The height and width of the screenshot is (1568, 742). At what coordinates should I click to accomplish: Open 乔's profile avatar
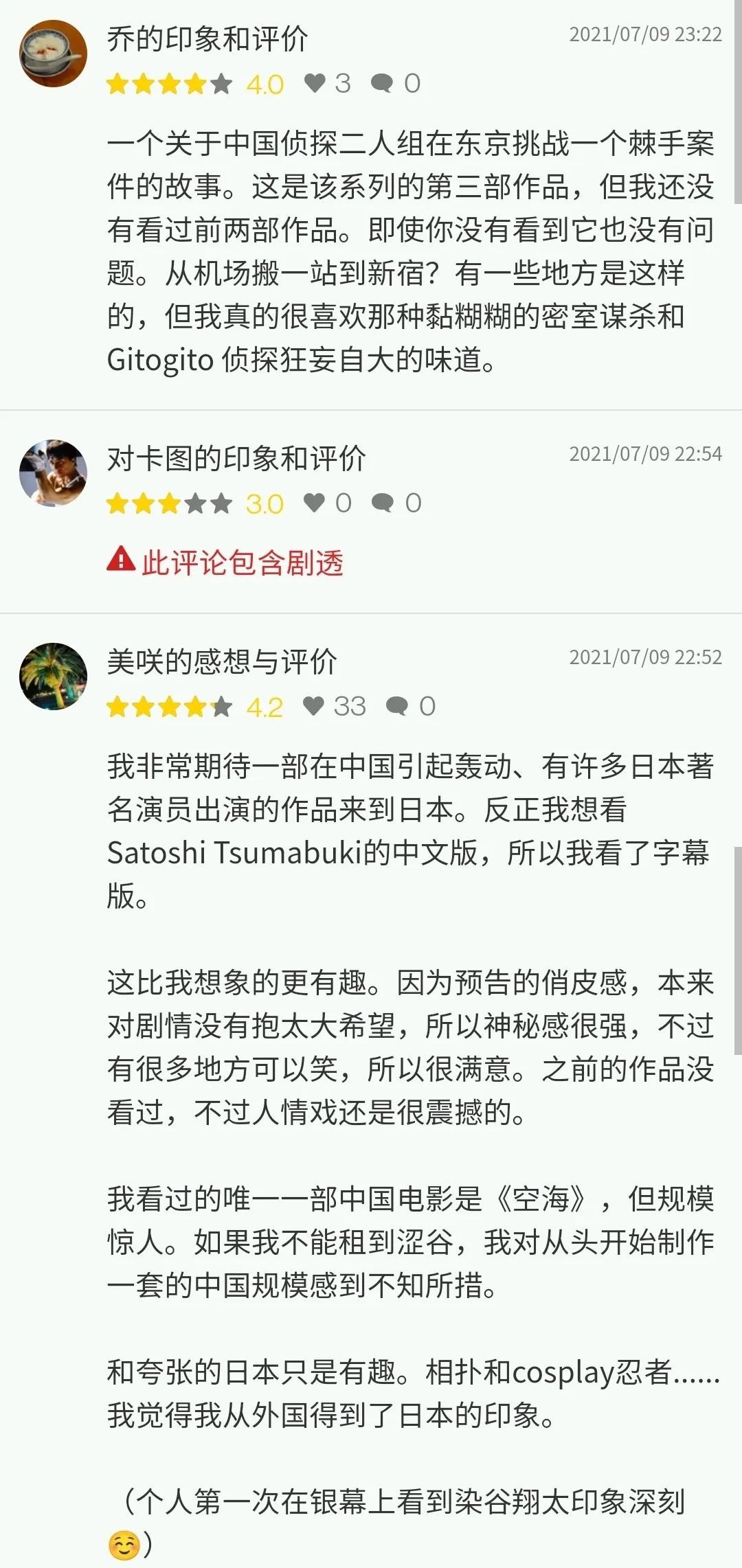pos(53,54)
